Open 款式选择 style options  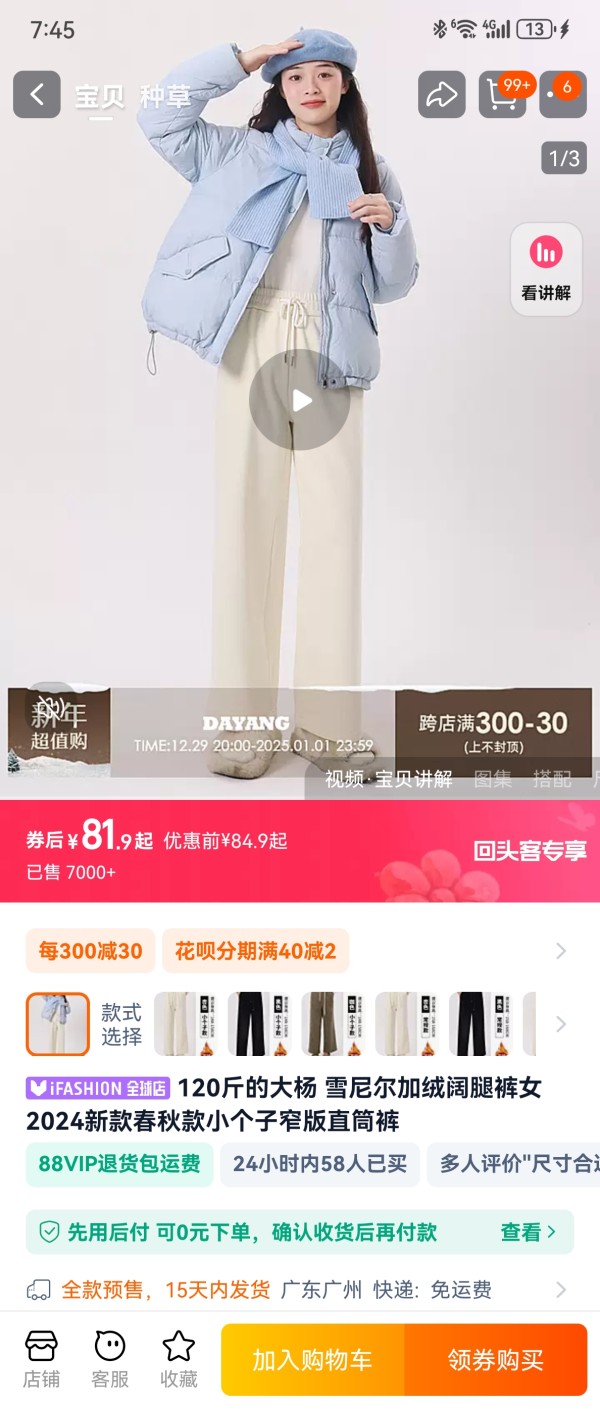tap(121, 1024)
